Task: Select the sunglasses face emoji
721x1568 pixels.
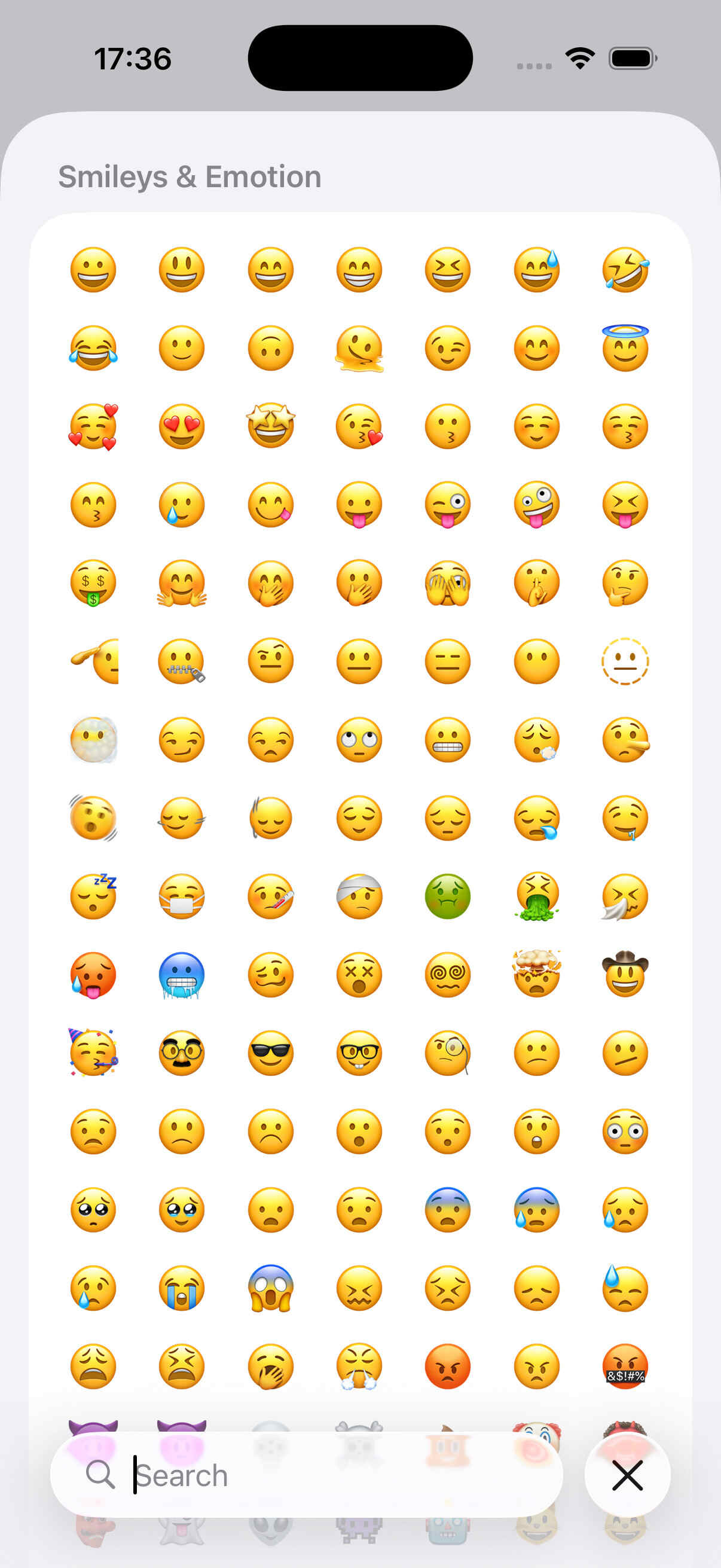Action: point(270,1053)
